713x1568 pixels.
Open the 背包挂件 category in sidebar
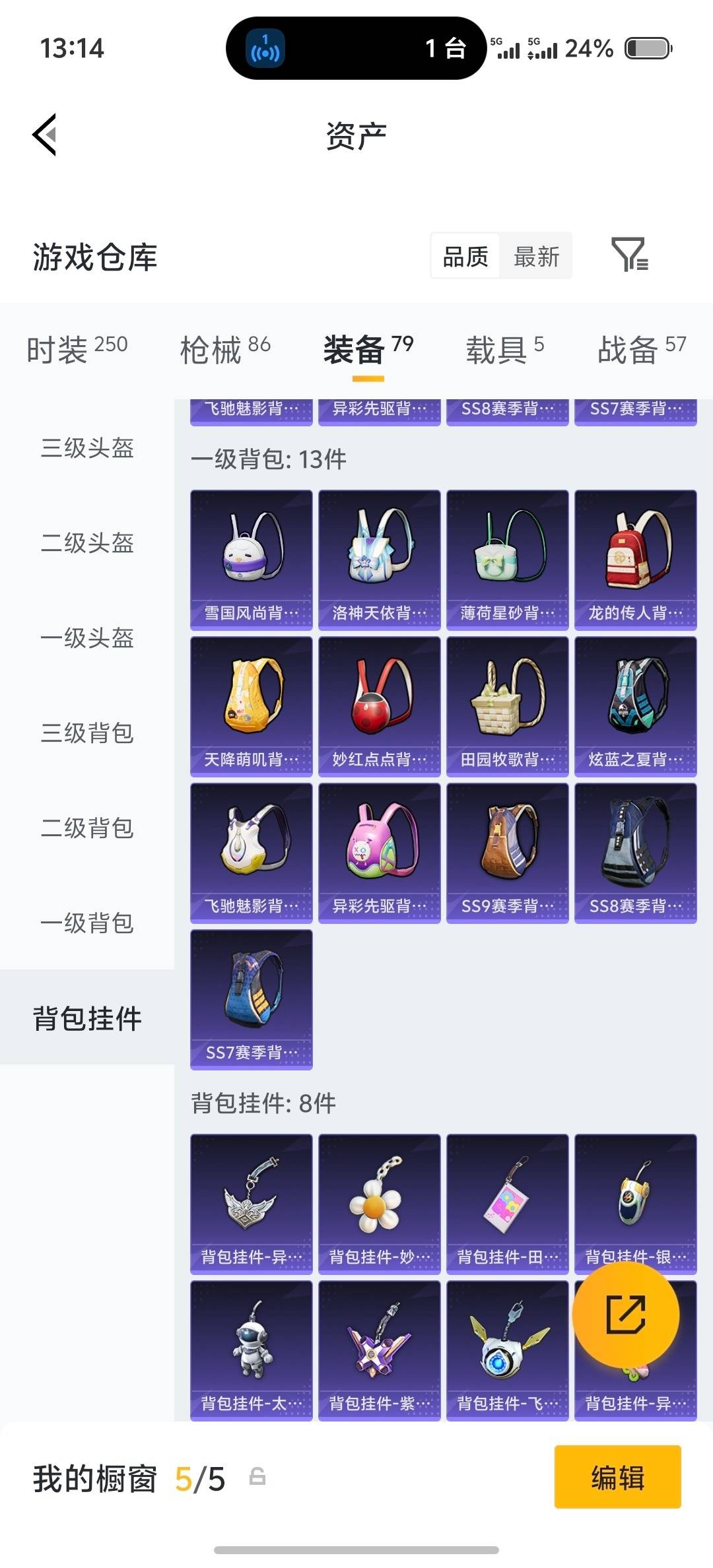tap(86, 1020)
